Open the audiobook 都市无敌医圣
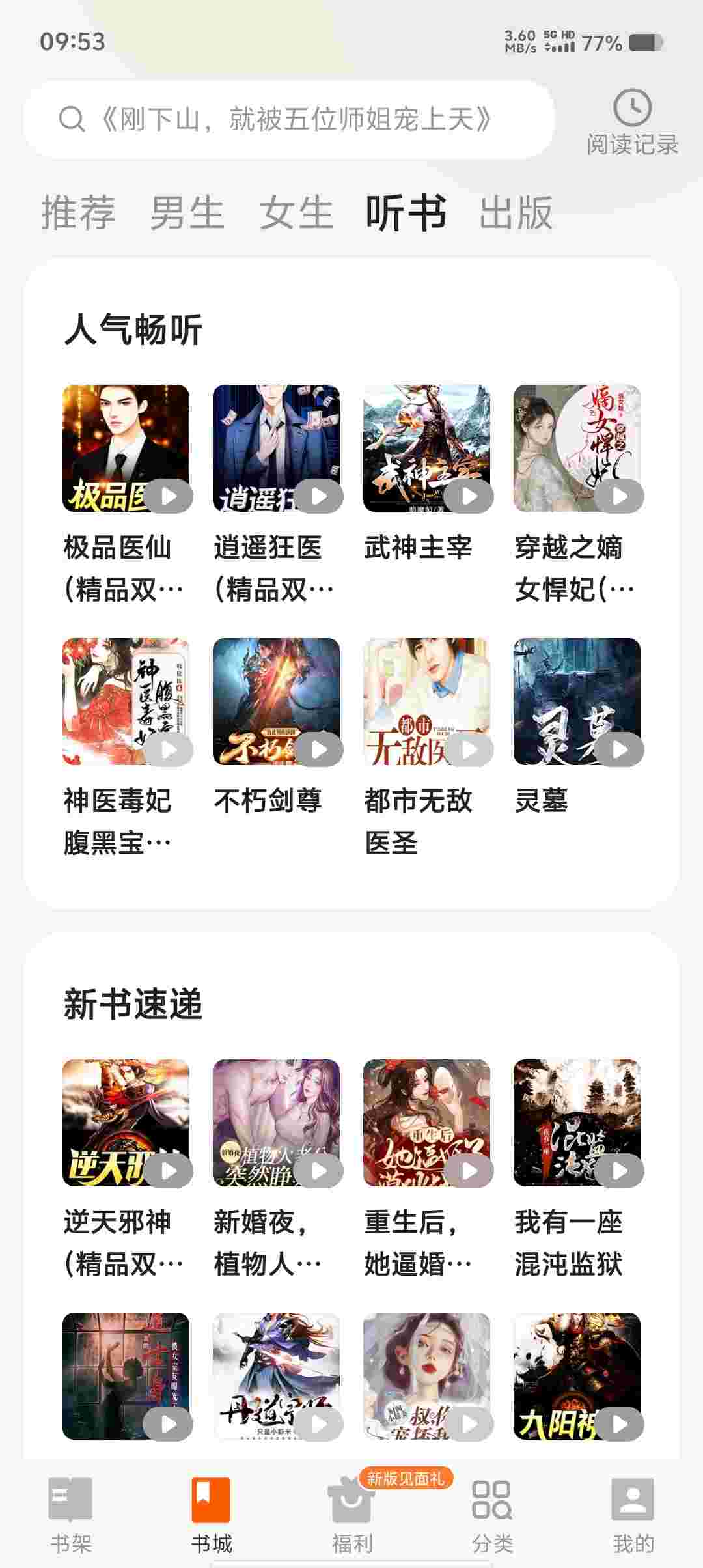 tap(426, 701)
